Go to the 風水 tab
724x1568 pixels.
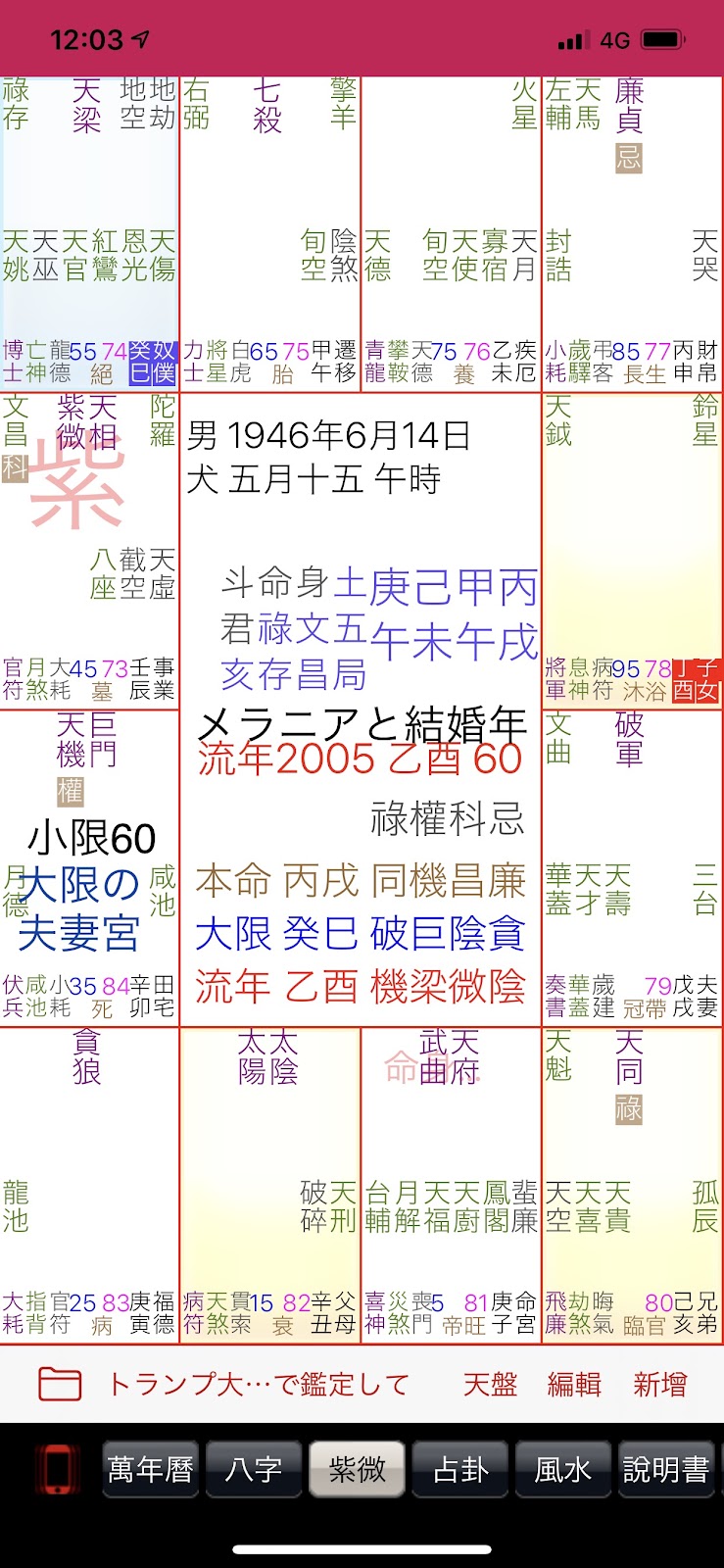[x=562, y=1468]
